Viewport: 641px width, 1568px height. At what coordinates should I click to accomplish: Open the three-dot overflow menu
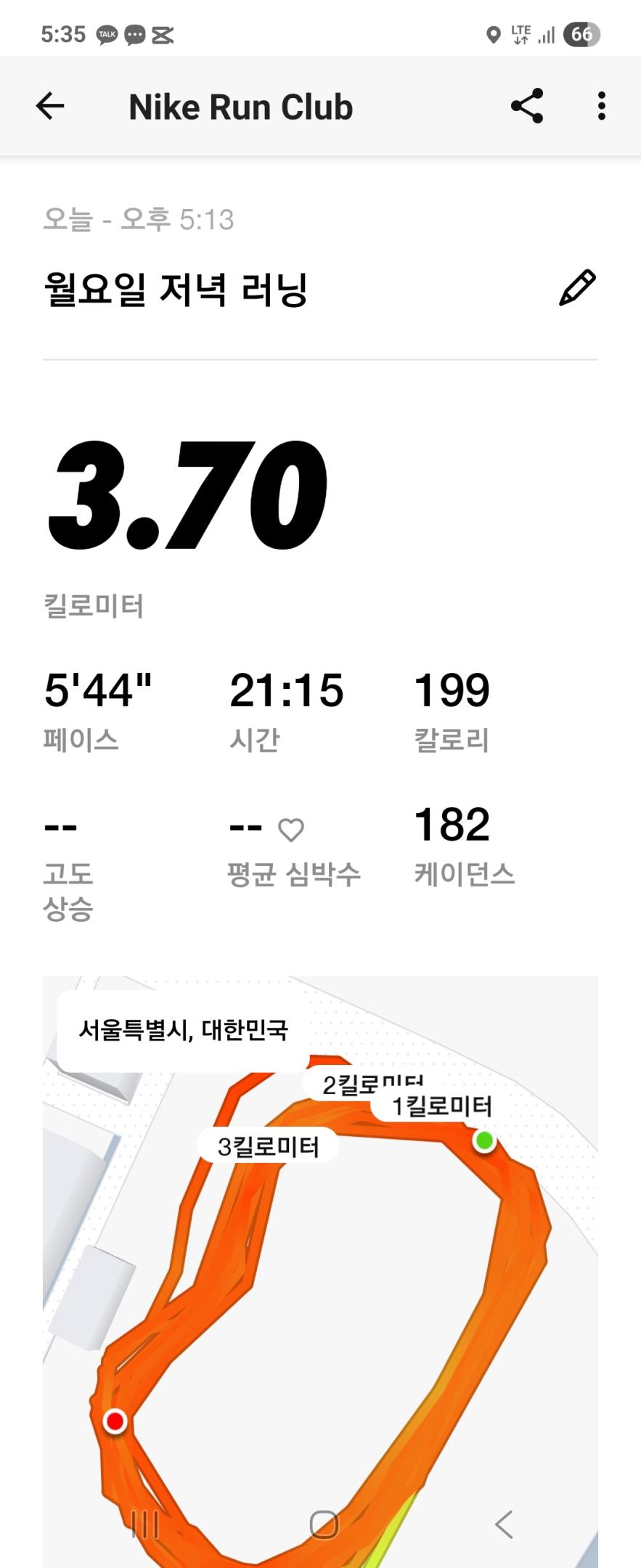click(x=601, y=106)
